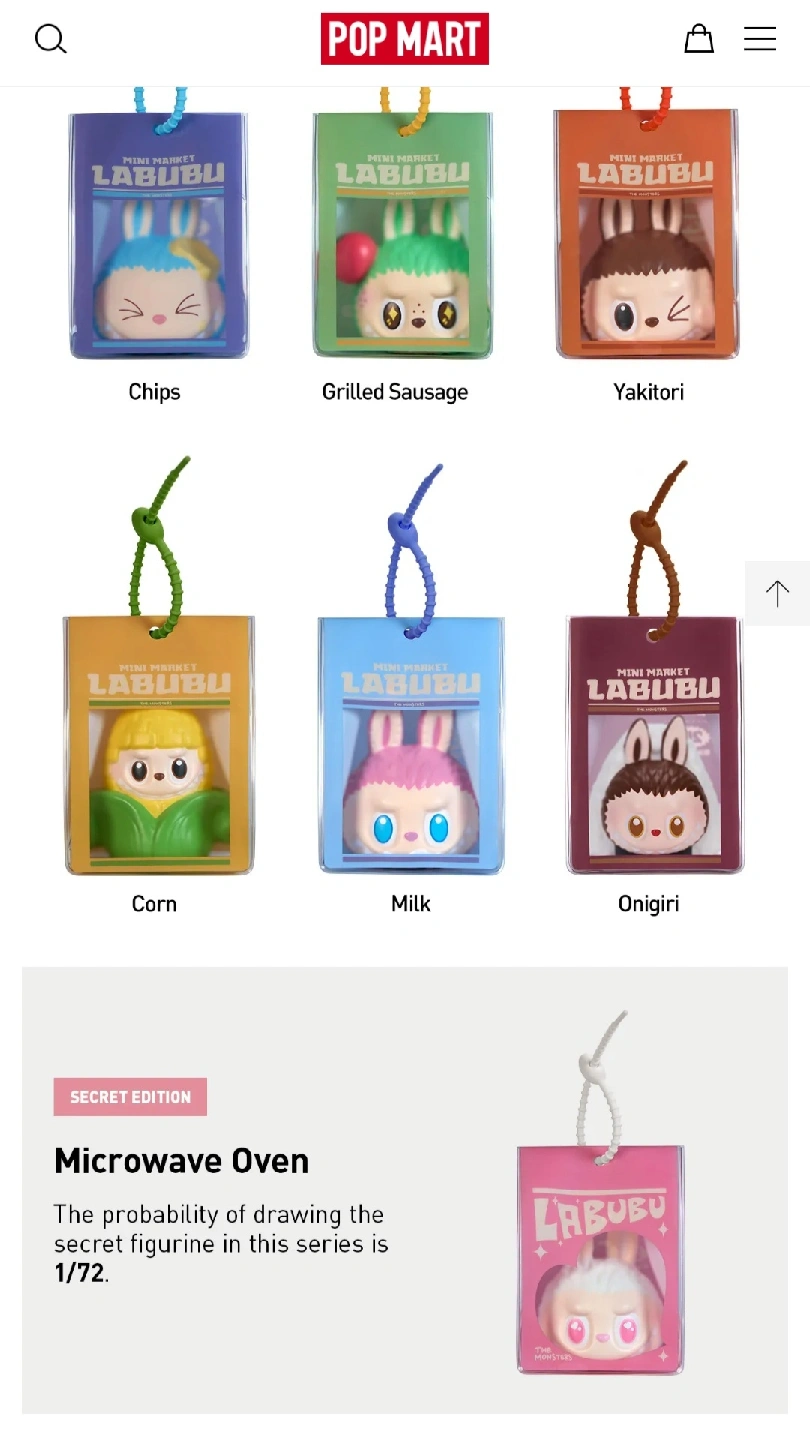Open the shopping bag

point(699,38)
